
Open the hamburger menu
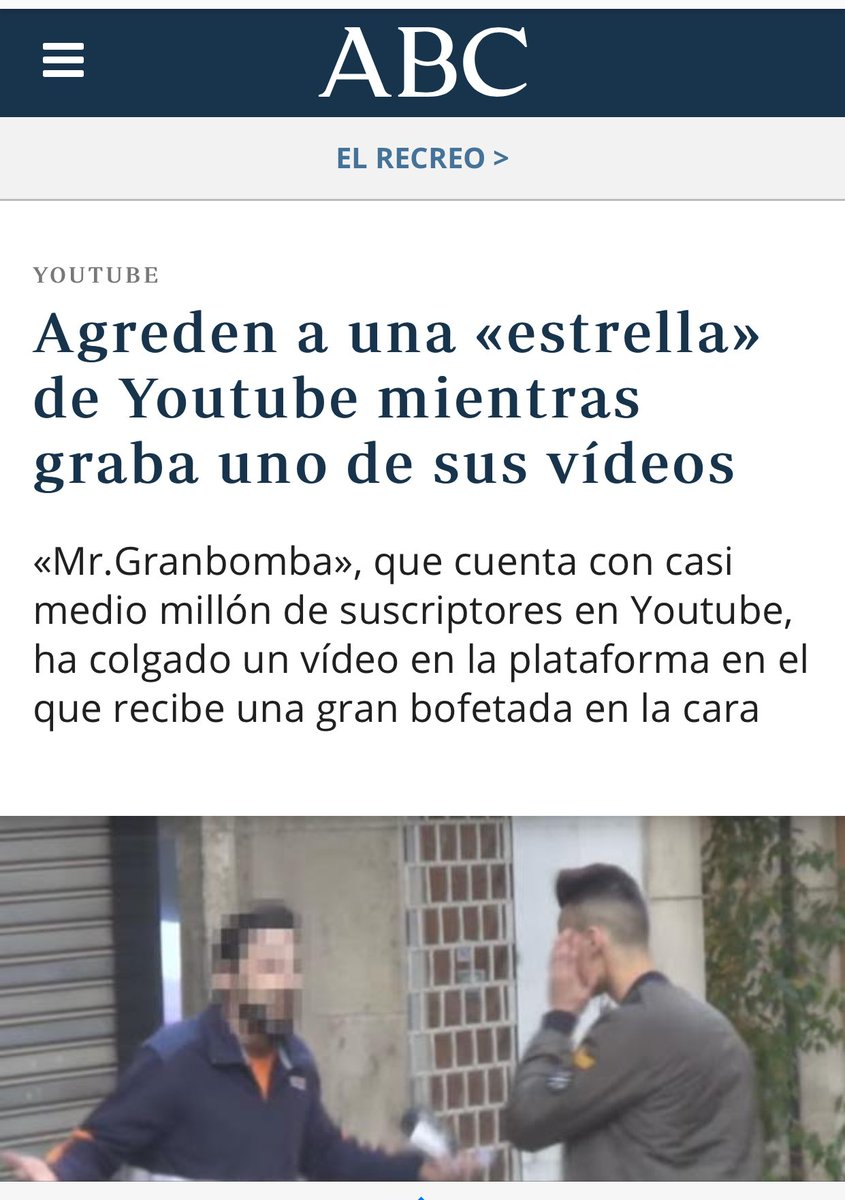coord(63,62)
